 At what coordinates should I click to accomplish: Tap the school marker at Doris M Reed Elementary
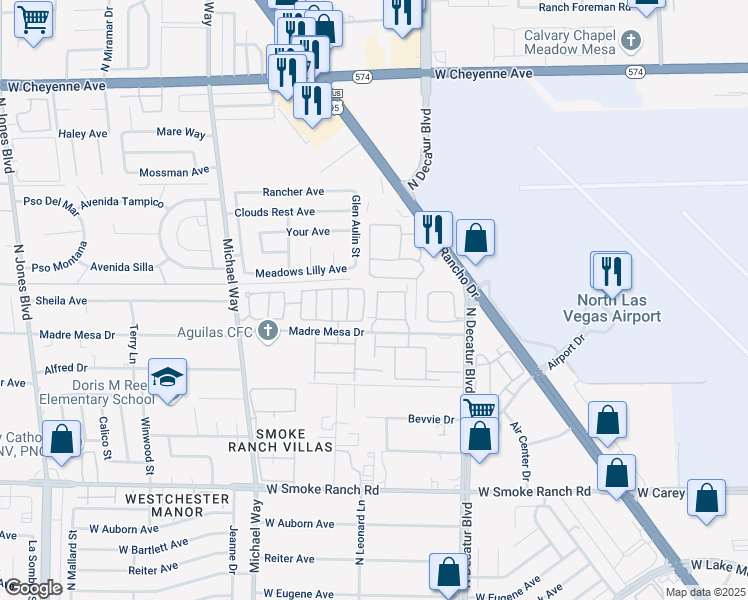[x=168, y=378]
